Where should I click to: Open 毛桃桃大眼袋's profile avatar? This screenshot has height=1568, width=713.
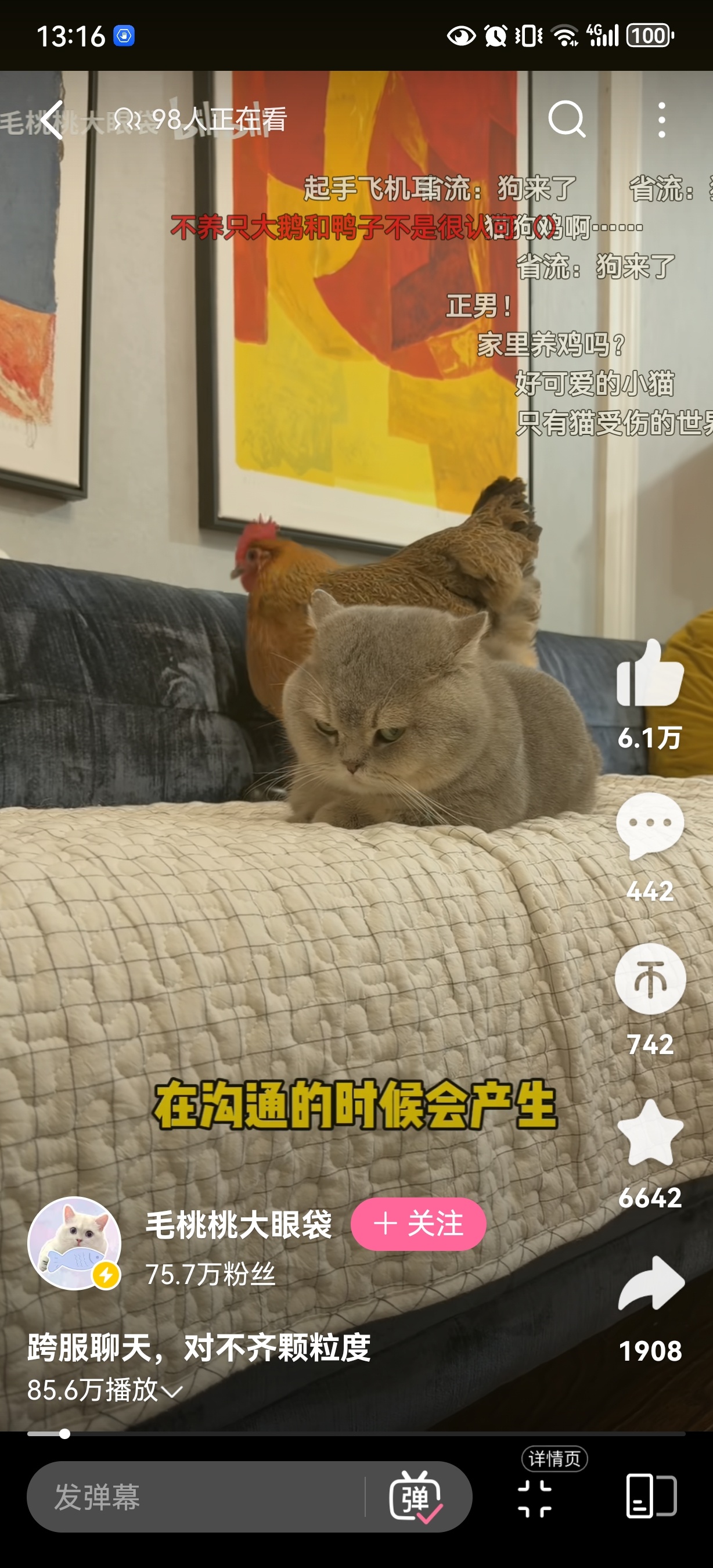pyautogui.click(x=74, y=1243)
